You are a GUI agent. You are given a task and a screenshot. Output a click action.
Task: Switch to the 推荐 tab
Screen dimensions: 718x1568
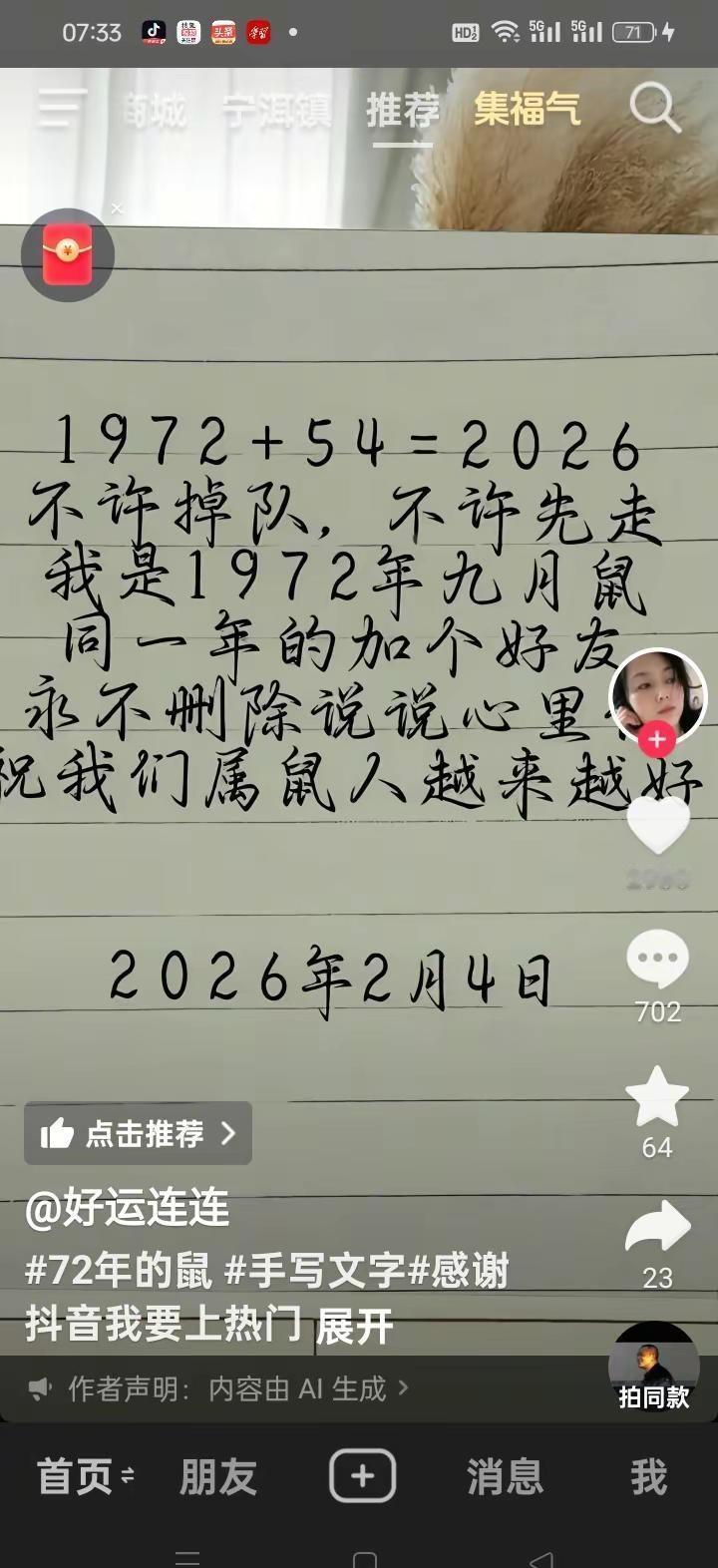pyautogui.click(x=402, y=111)
